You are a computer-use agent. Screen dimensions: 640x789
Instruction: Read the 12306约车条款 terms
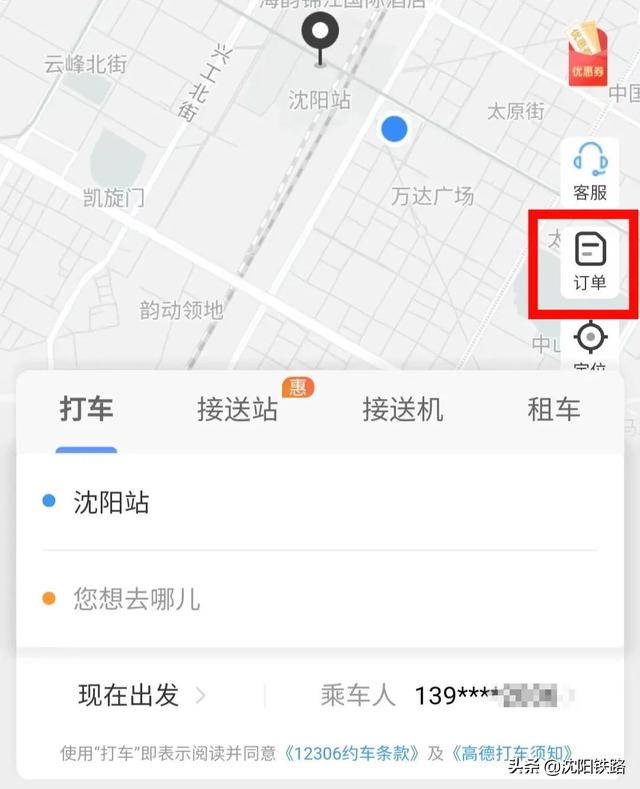tap(349, 753)
